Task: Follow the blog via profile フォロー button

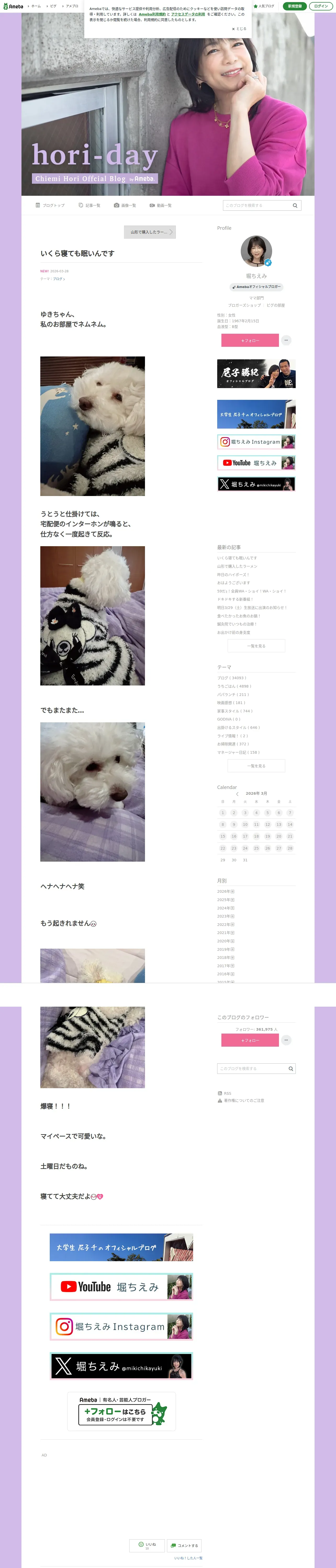Action: [x=250, y=340]
